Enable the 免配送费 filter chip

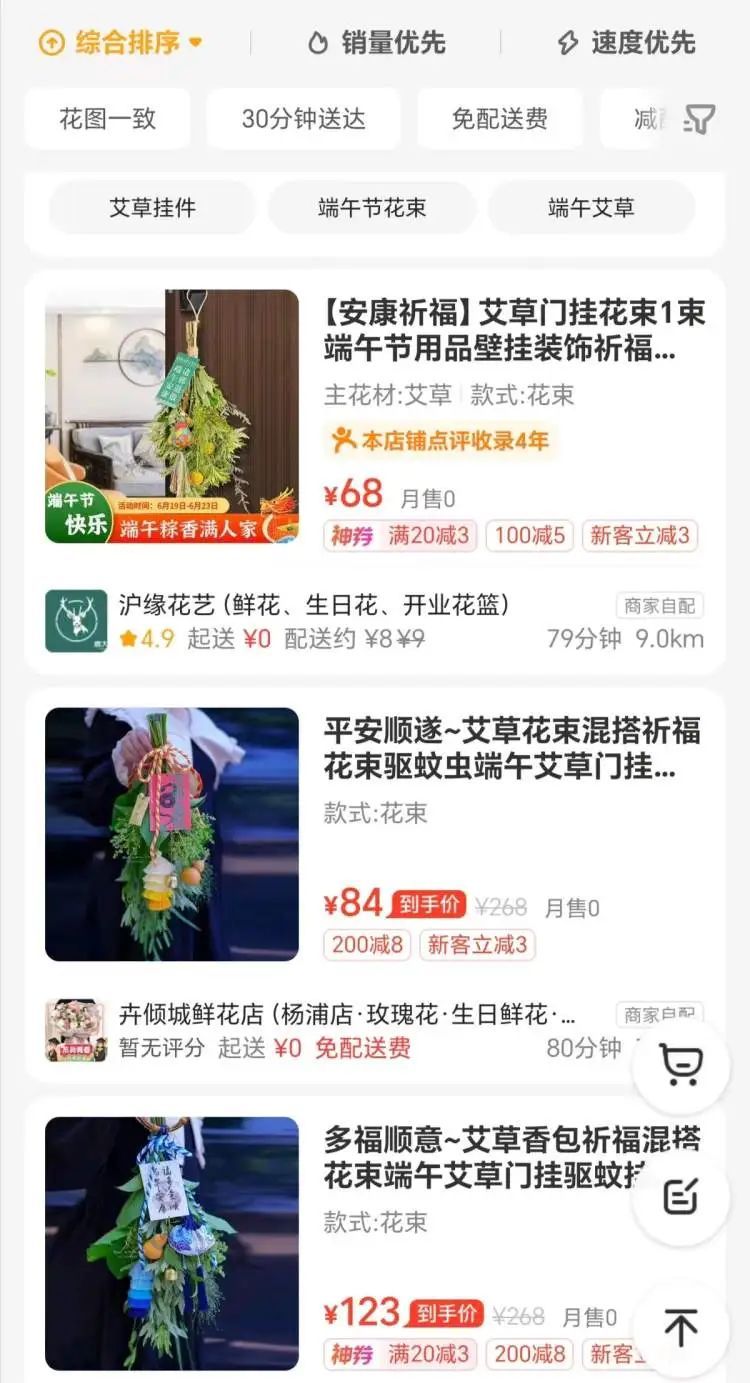[x=500, y=118]
